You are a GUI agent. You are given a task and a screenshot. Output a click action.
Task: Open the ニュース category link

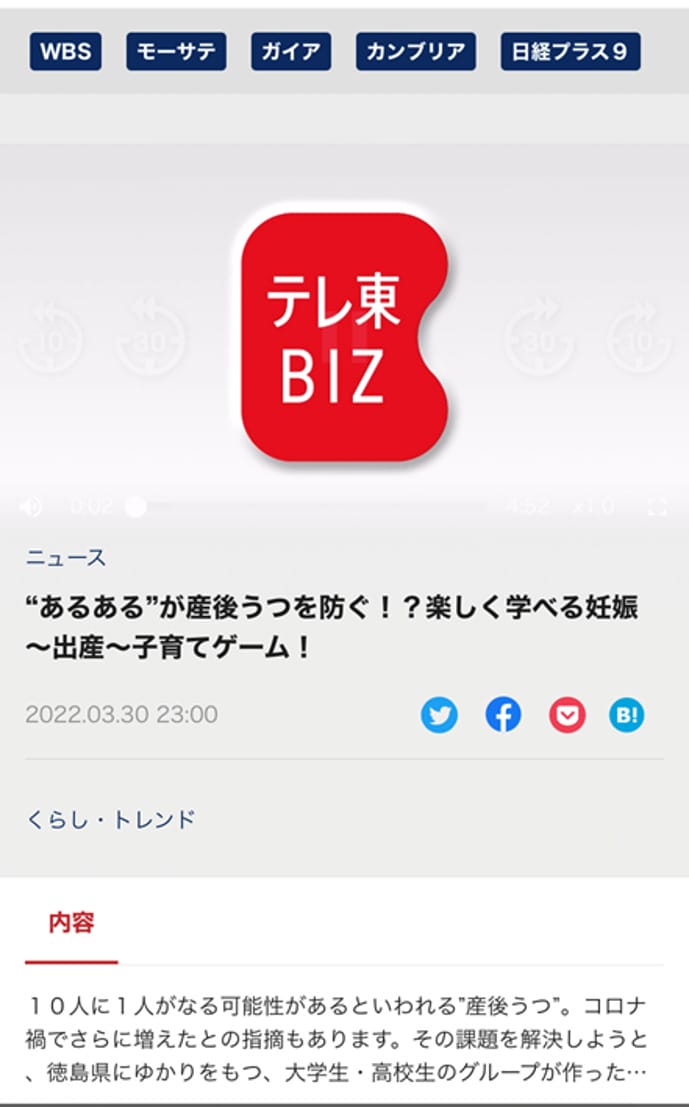pyautogui.click(x=66, y=558)
